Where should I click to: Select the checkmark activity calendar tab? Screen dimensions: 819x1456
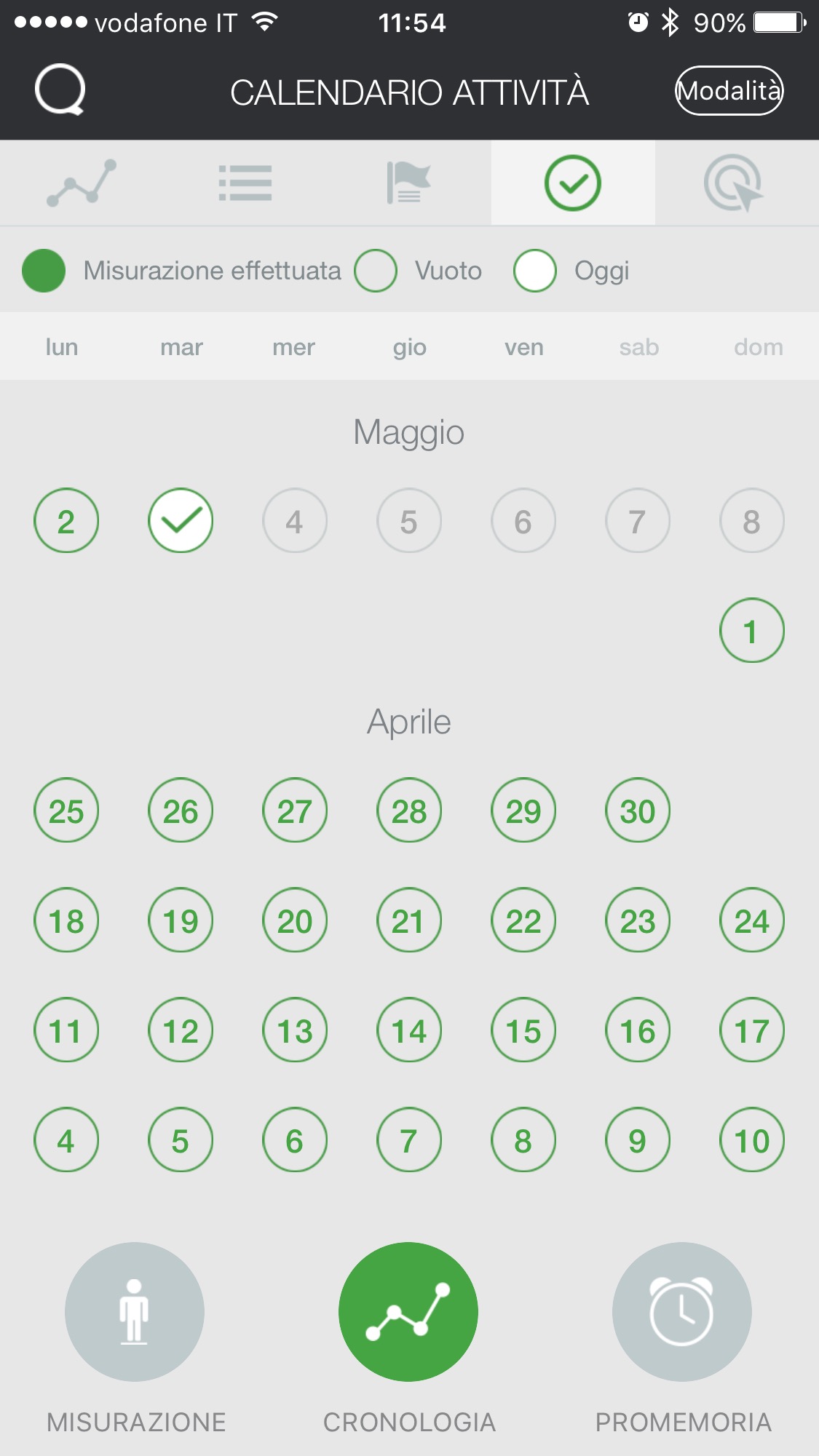(x=573, y=183)
